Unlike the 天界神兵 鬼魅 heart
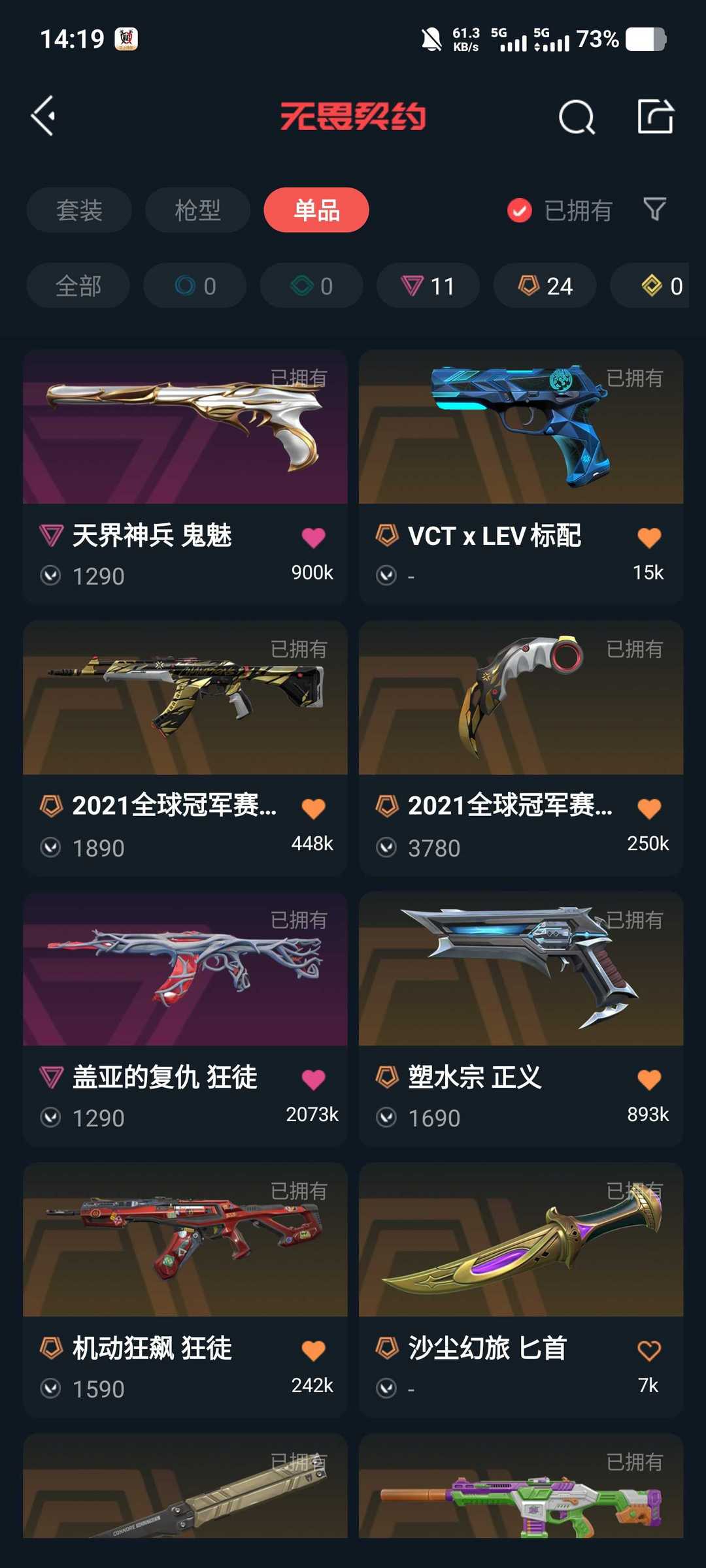 [x=313, y=538]
